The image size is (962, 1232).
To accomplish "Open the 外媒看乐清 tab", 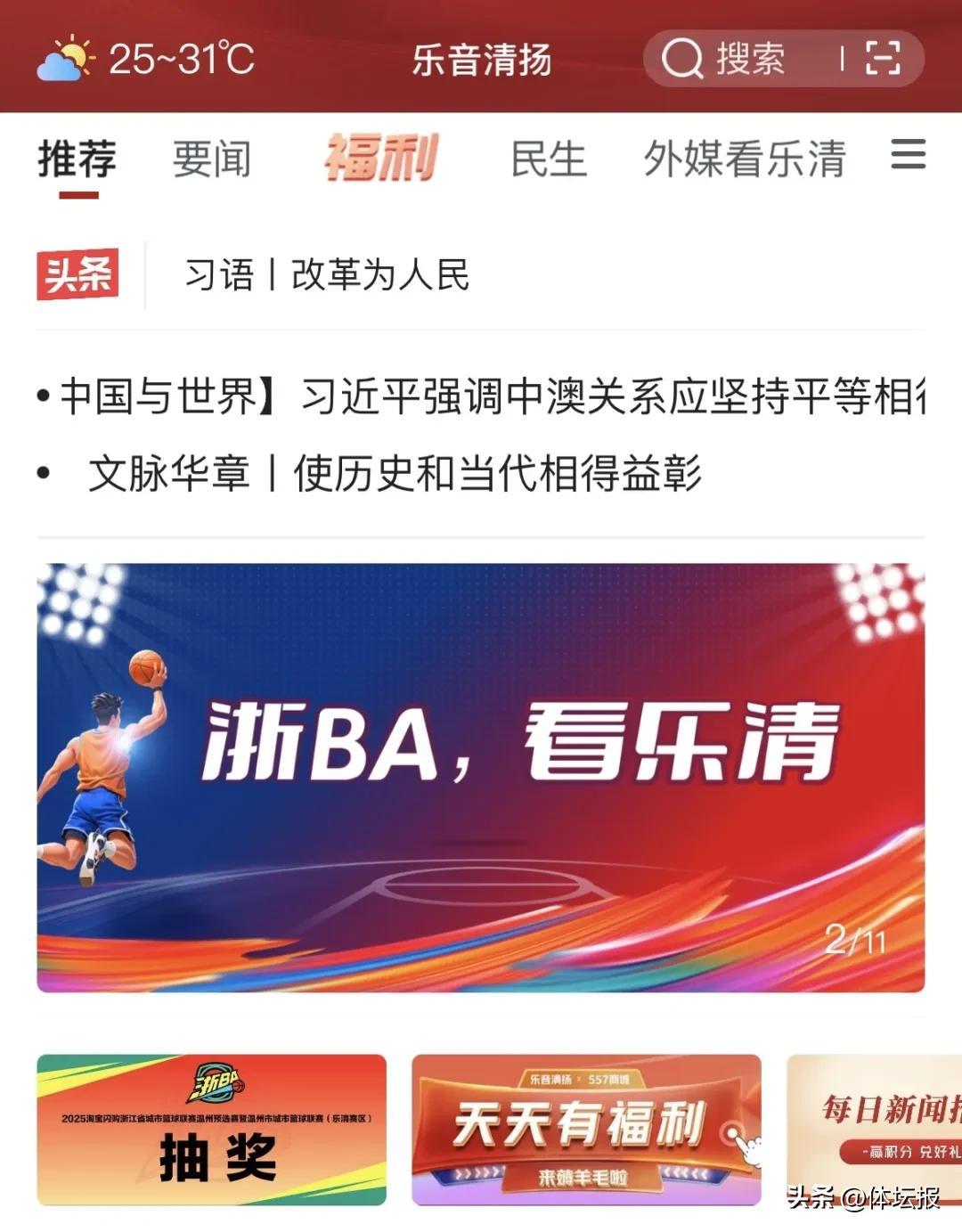I will 744,160.
